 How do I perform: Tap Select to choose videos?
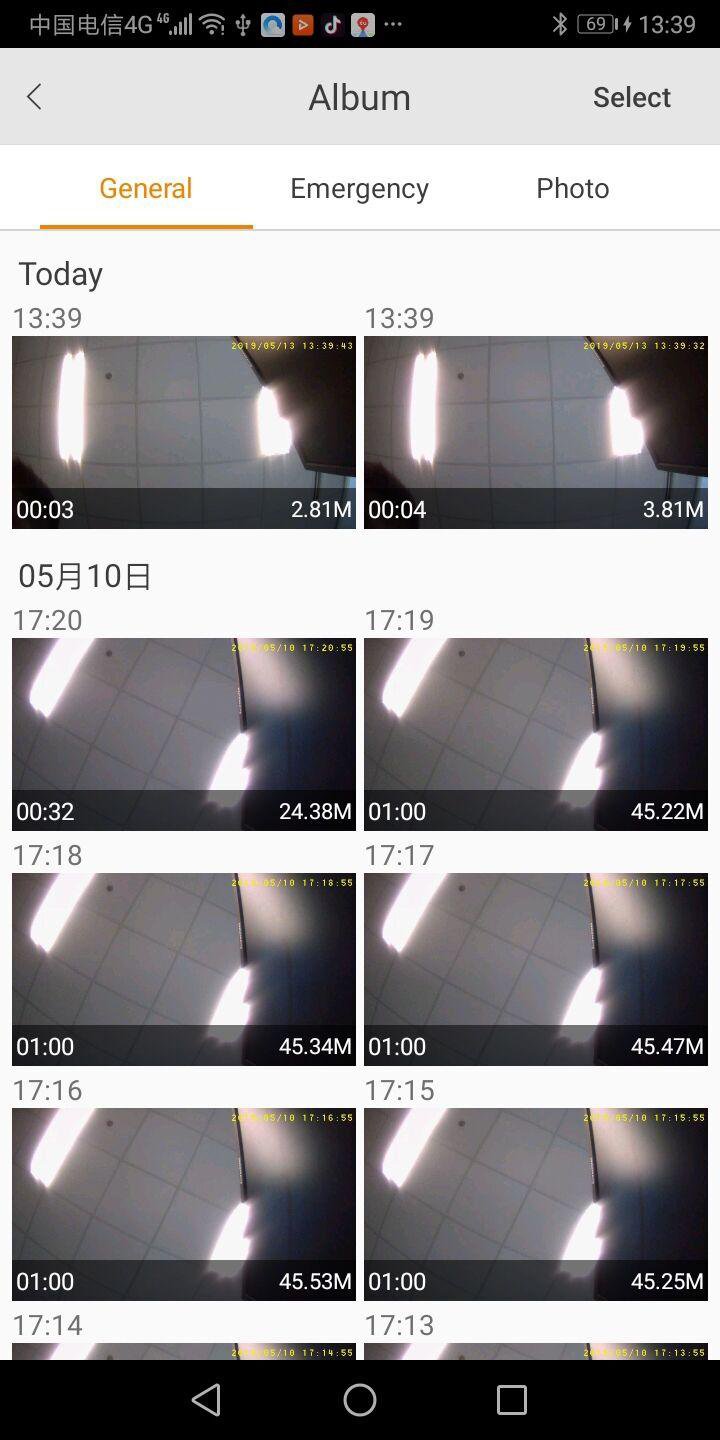[x=631, y=97]
